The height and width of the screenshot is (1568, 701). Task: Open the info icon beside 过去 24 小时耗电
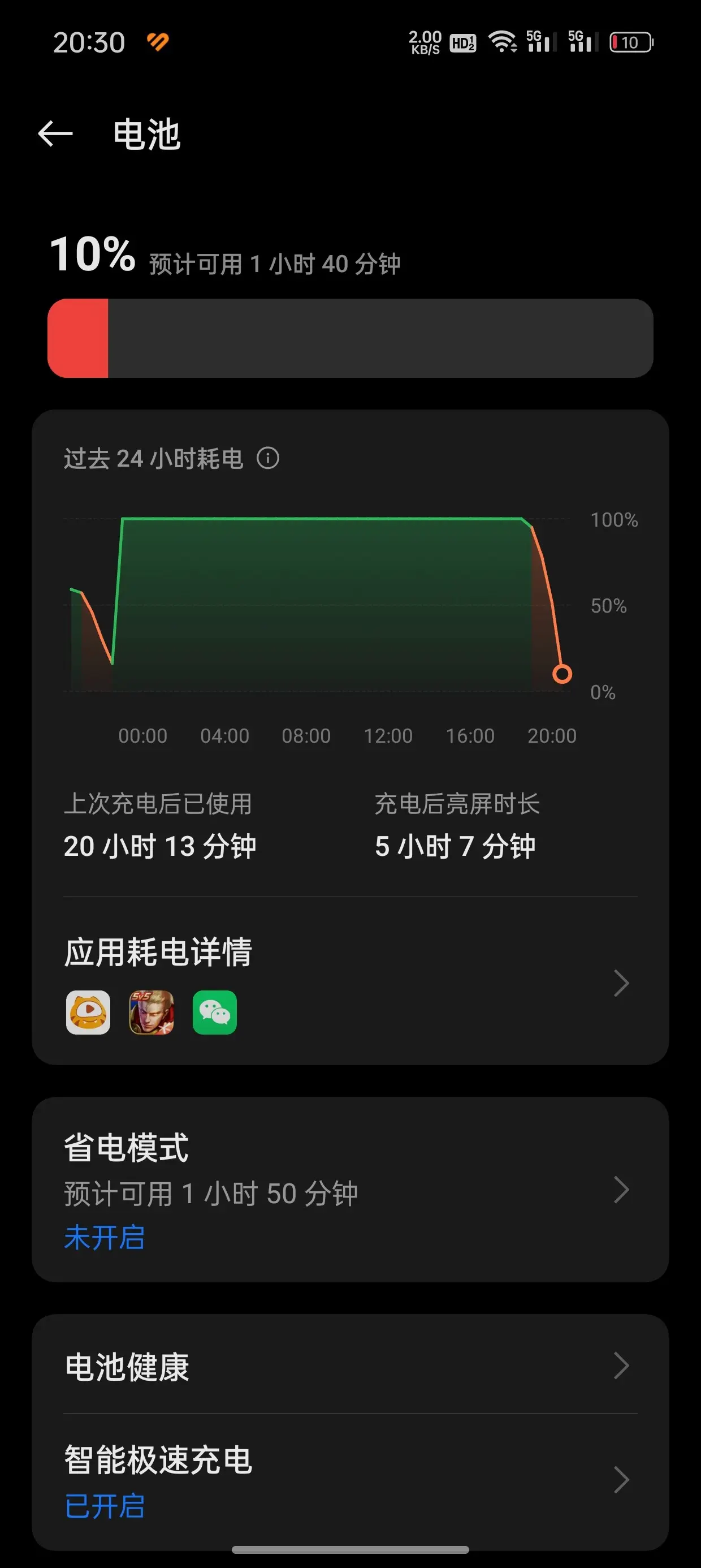(x=268, y=458)
